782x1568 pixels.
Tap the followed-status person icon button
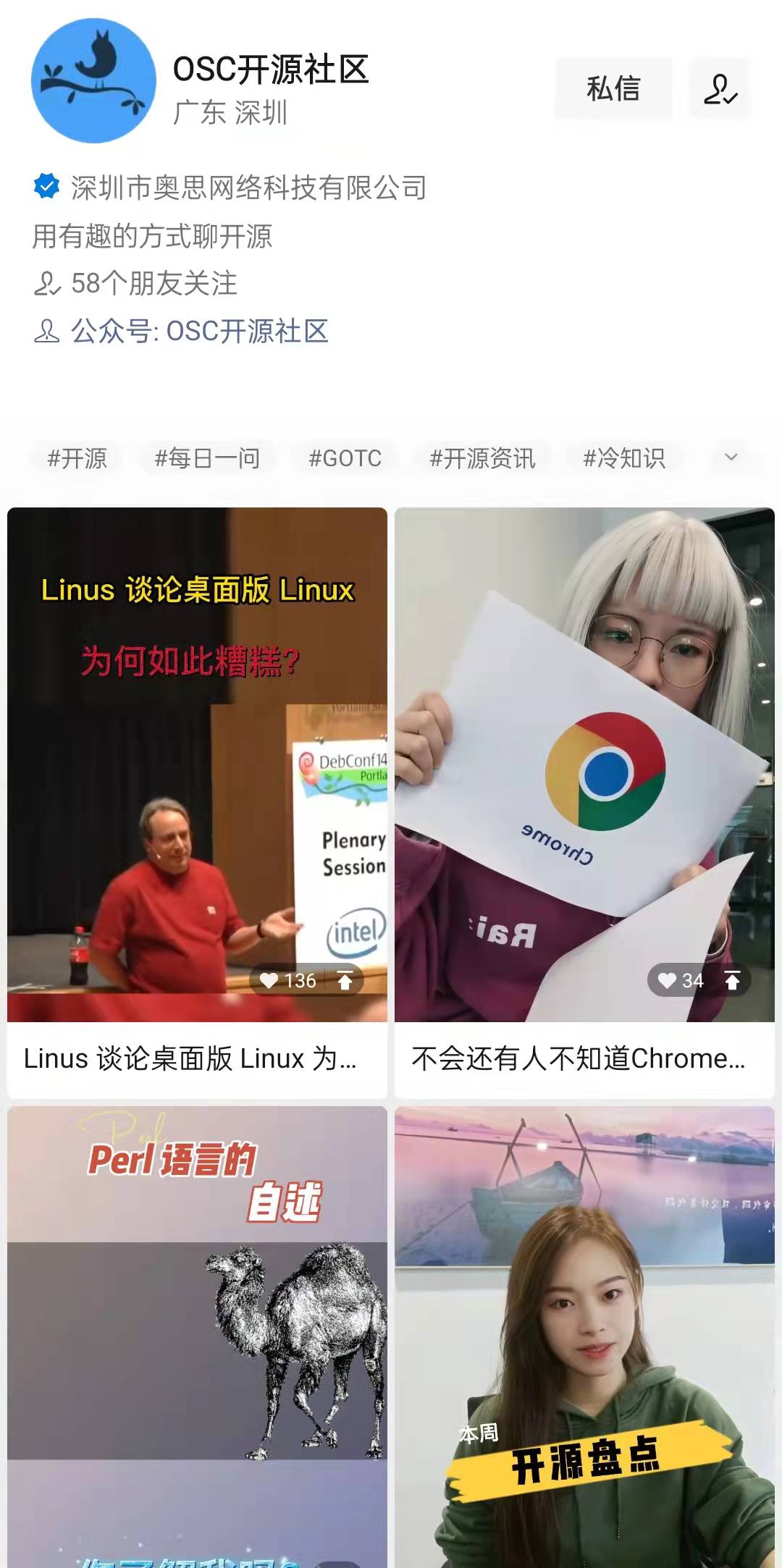[x=720, y=89]
